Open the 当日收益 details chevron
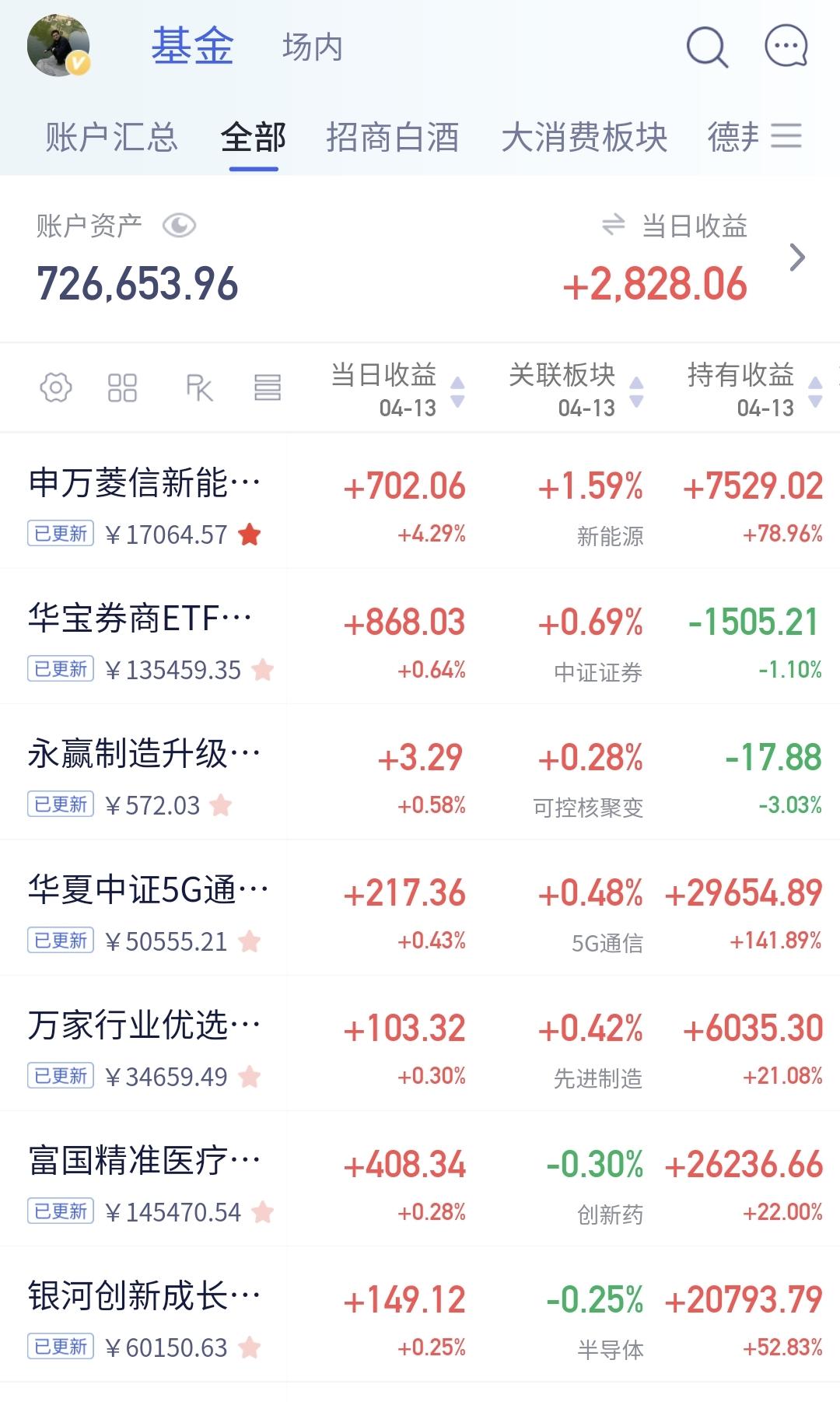Image resolution: width=840 pixels, height=1402 pixels. [x=796, y=258]
